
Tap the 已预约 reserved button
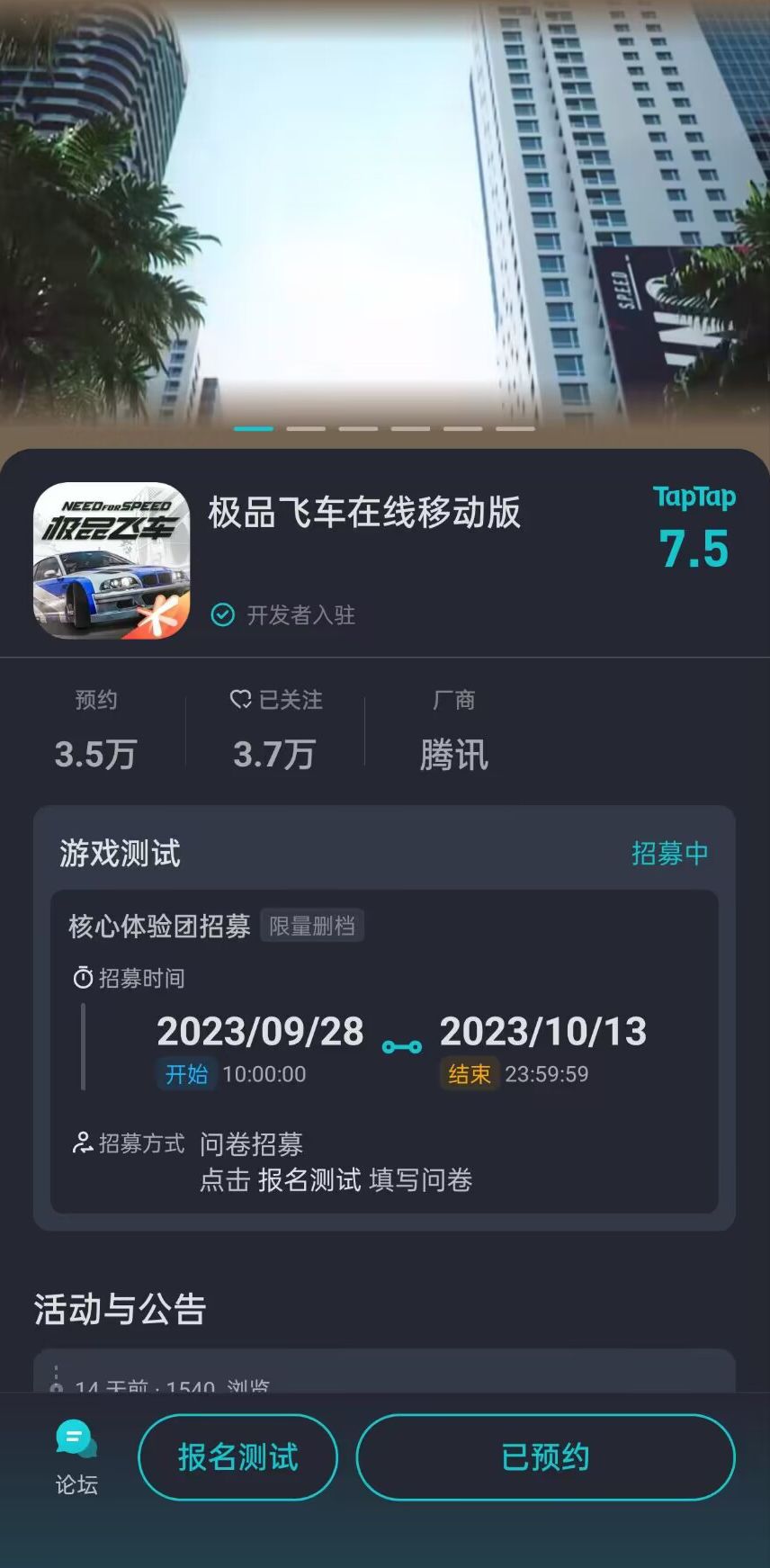click(545, 1456)
